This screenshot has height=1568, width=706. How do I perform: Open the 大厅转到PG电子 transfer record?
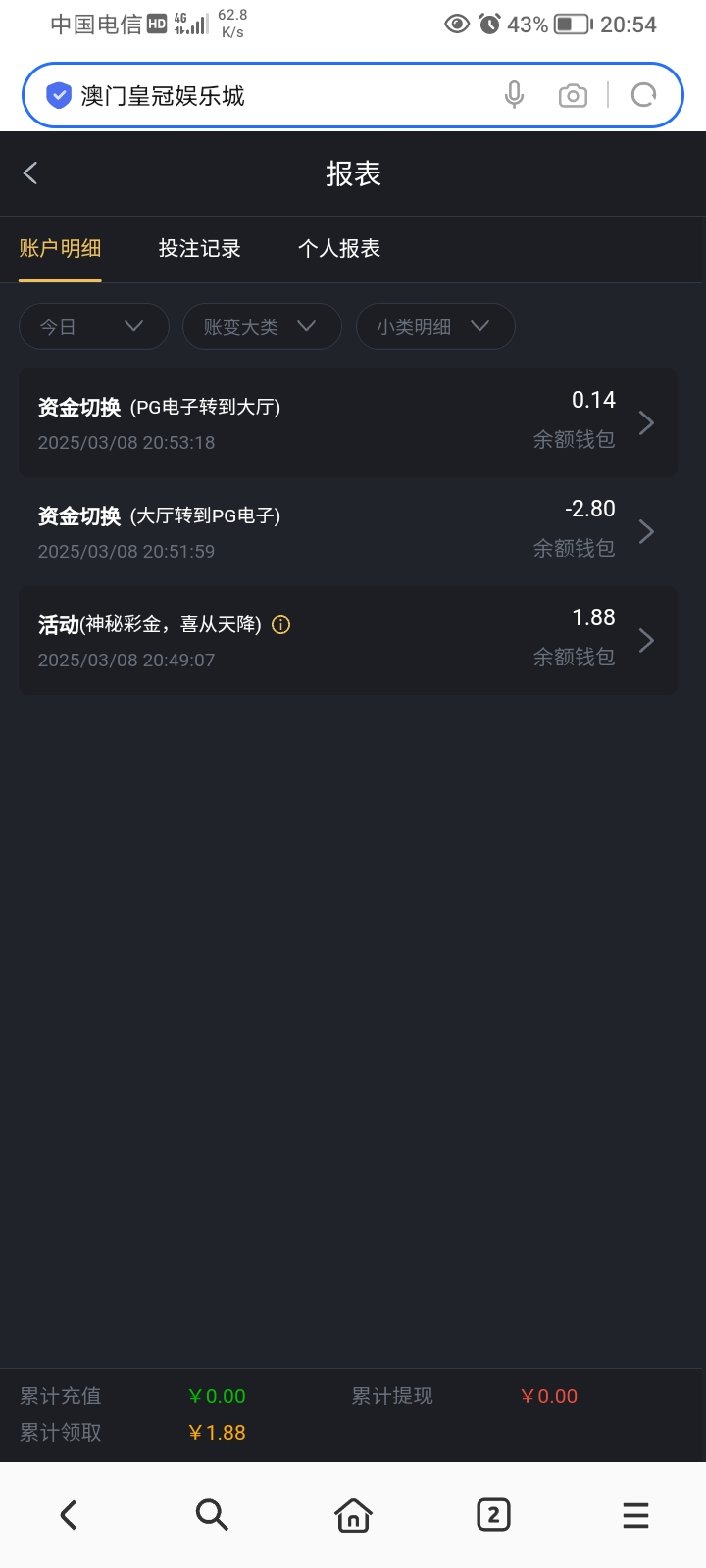coord(347,532)
